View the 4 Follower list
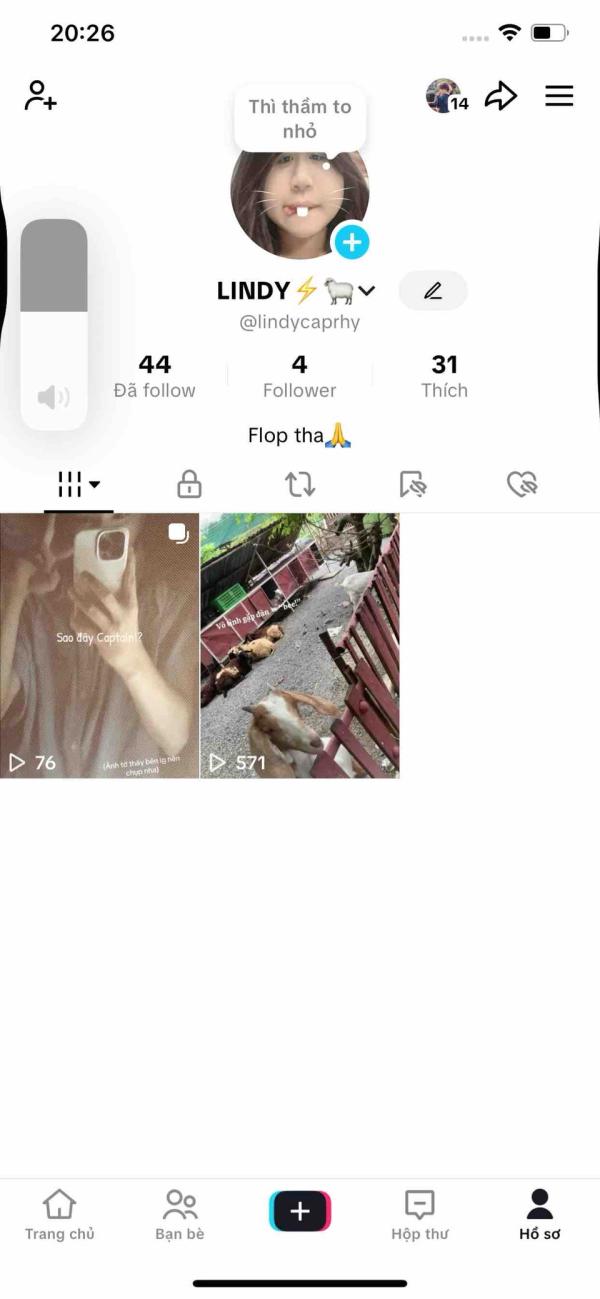This screenshot has width=600, height=1299. click(x=299, y=376)
